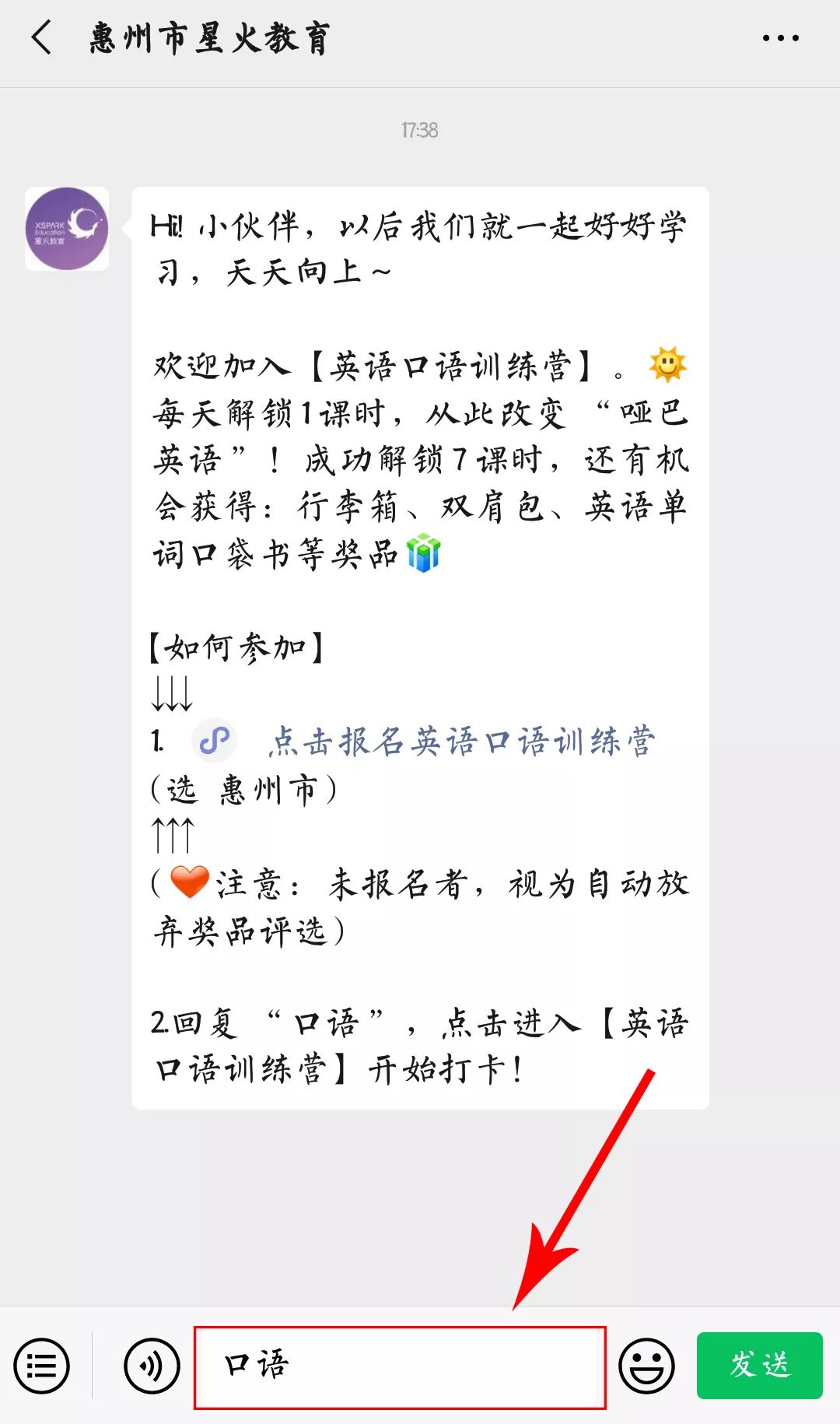Open the three-dot overflow menu
840x1424 pixels.
coord(780,38)
